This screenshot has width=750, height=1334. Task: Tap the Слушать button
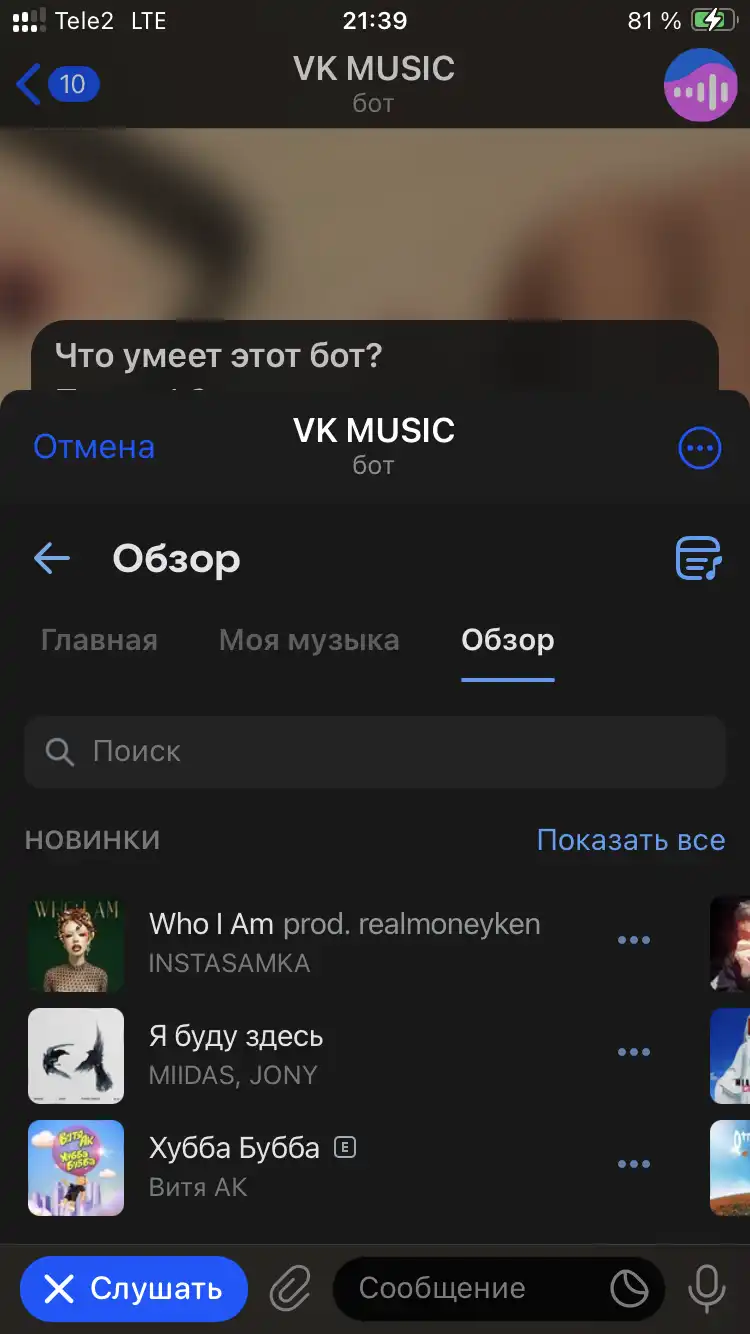pos(134,1290)
